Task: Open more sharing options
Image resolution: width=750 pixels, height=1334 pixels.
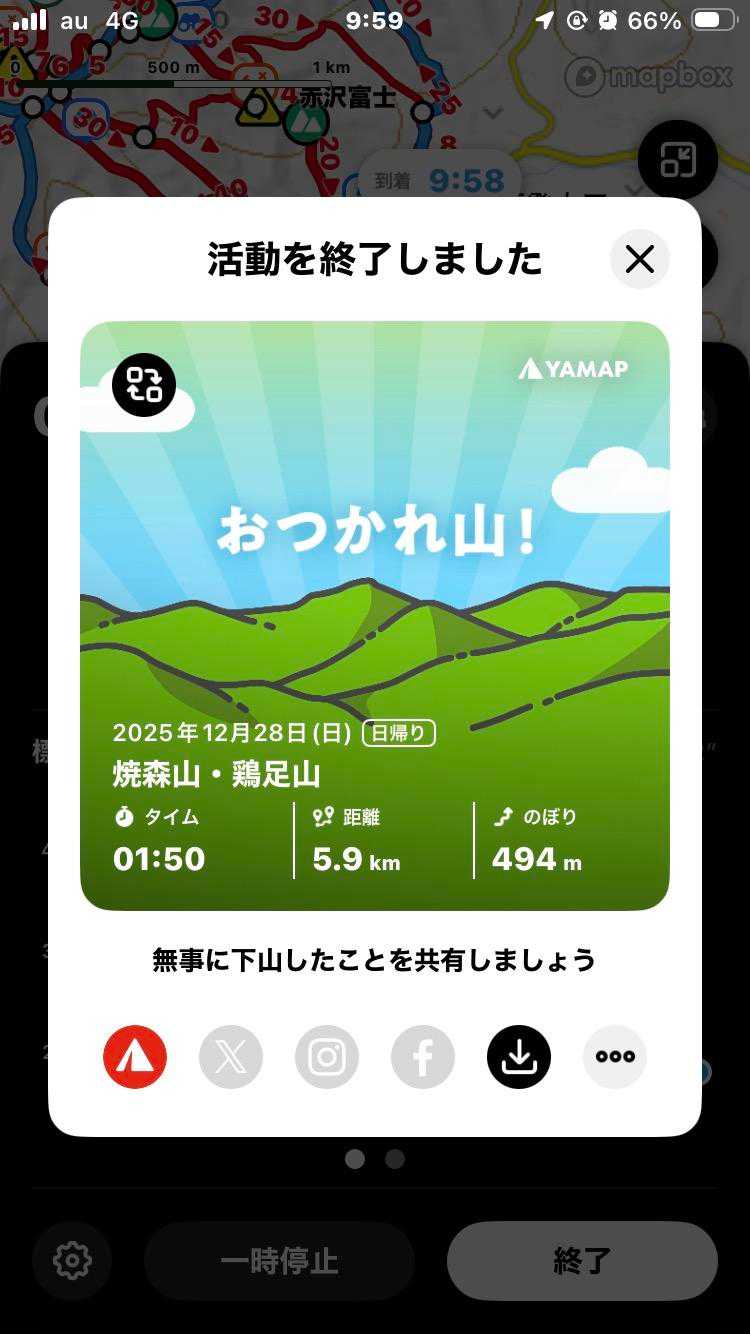Action: [x=615, y=1056]
